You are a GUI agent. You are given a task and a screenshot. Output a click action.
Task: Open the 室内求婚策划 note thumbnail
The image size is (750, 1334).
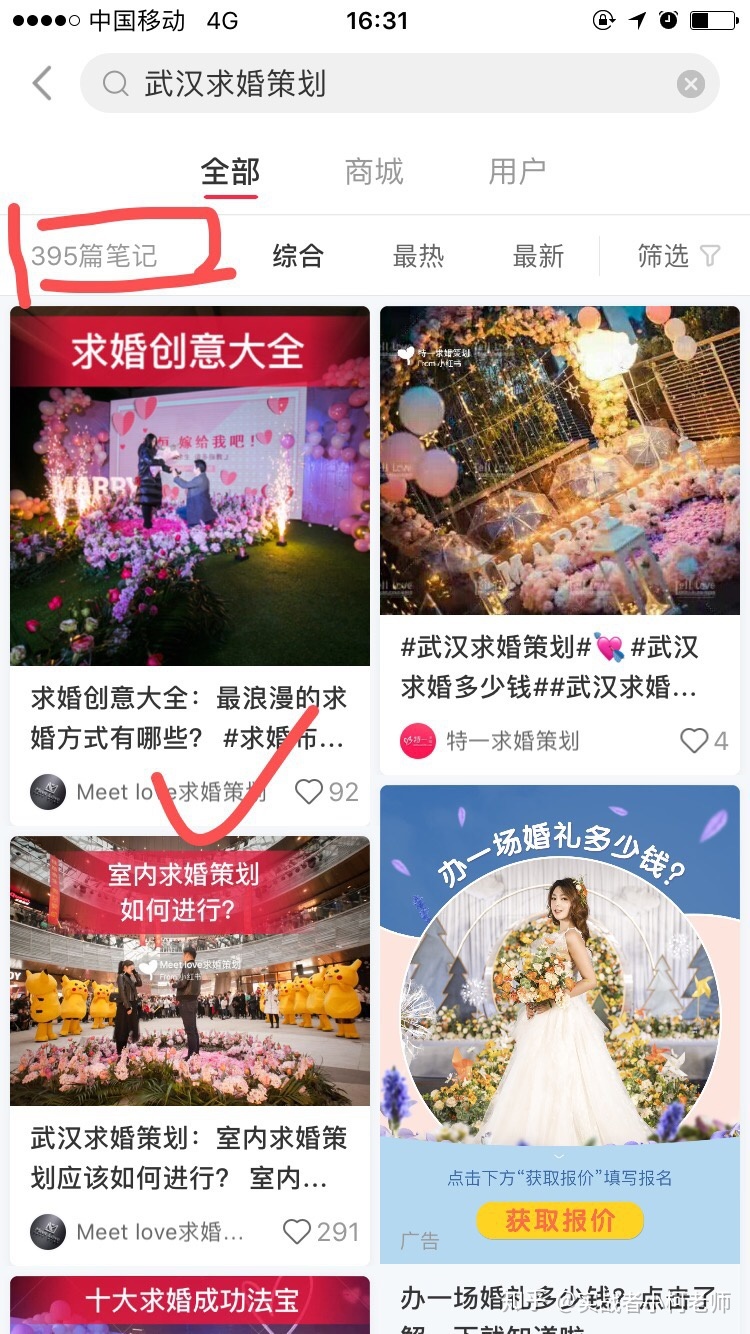[x=190, y=968]
